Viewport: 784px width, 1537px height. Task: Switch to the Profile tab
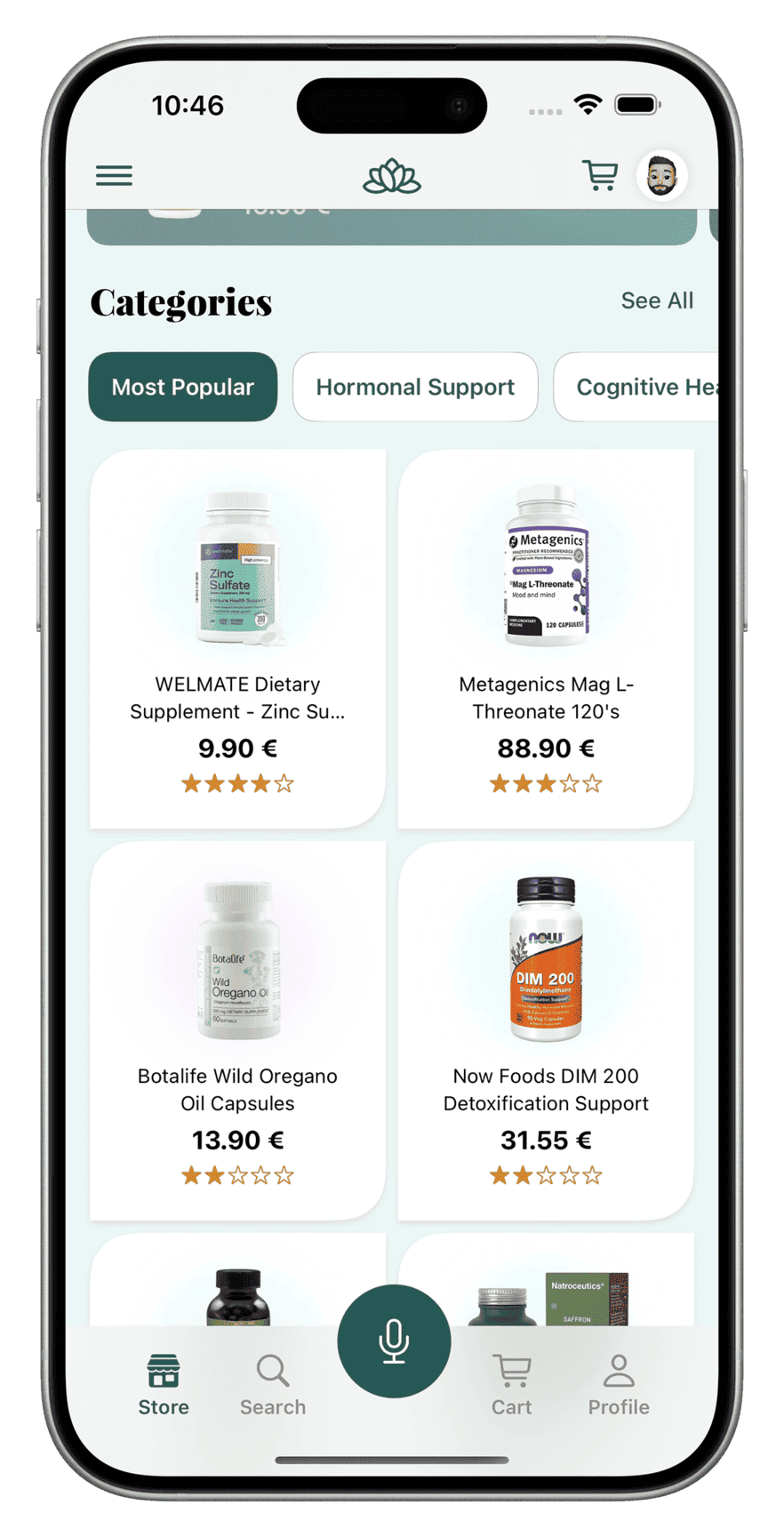pos(619,1383)
